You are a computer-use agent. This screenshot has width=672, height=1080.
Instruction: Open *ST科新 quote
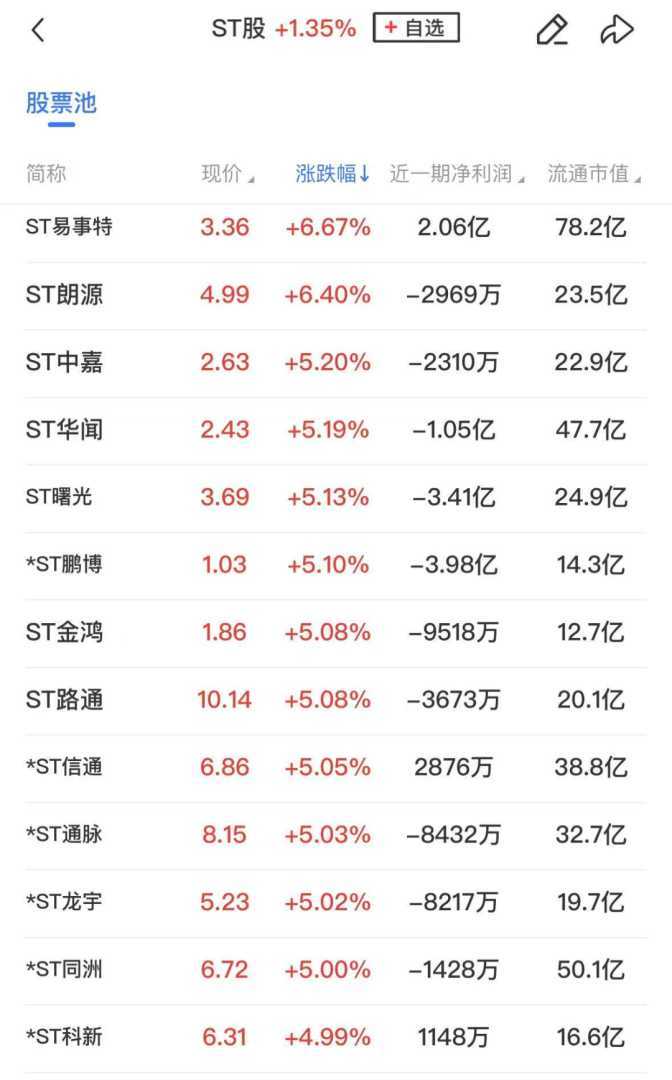64,1037
